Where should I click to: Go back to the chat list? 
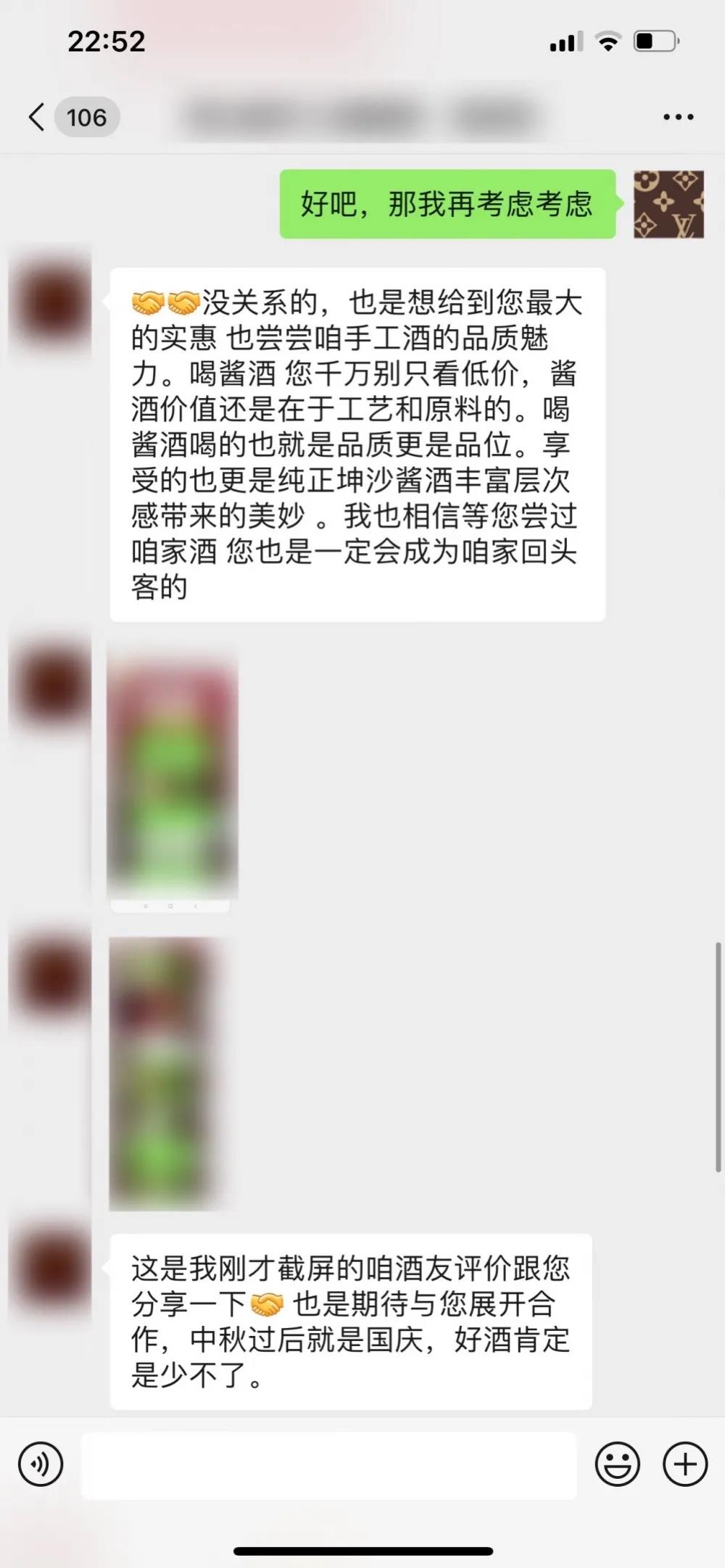(x=38, y=117)
